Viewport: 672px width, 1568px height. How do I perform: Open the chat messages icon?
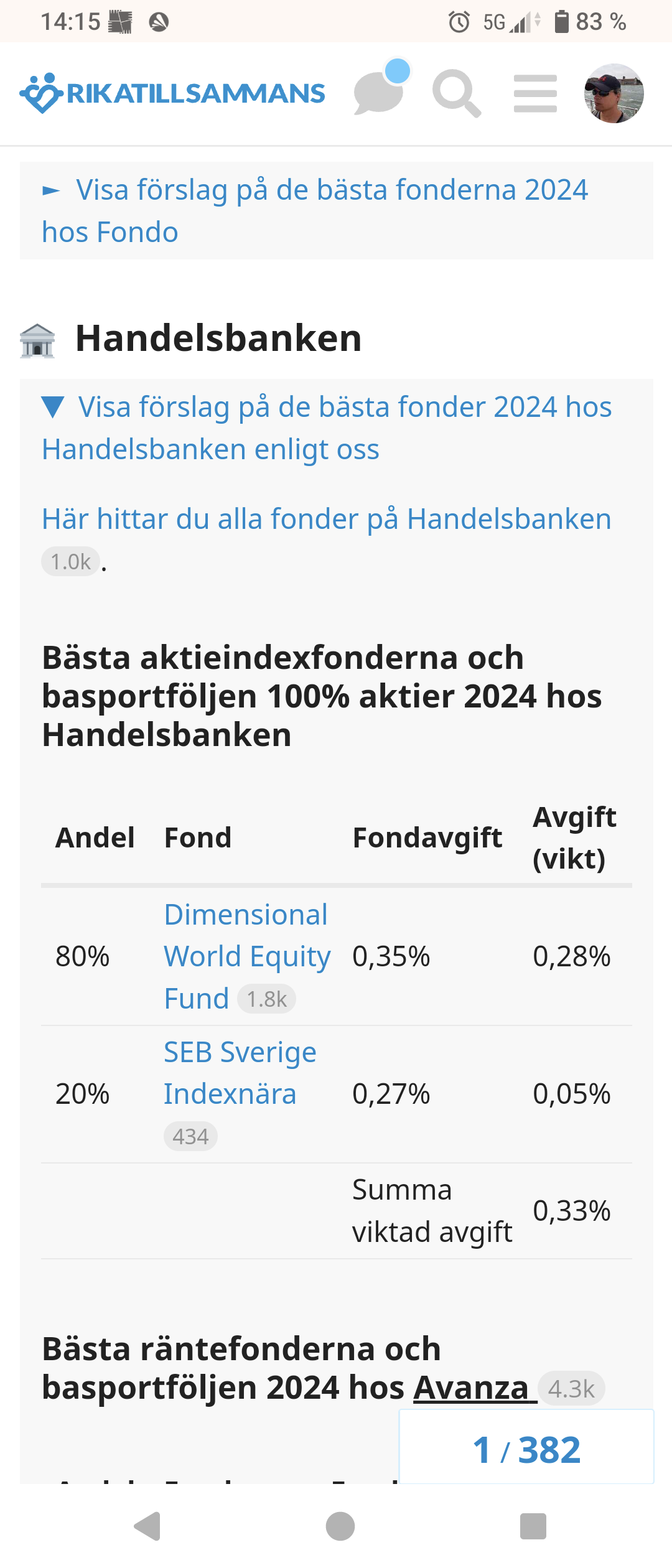tap(378, 93)
